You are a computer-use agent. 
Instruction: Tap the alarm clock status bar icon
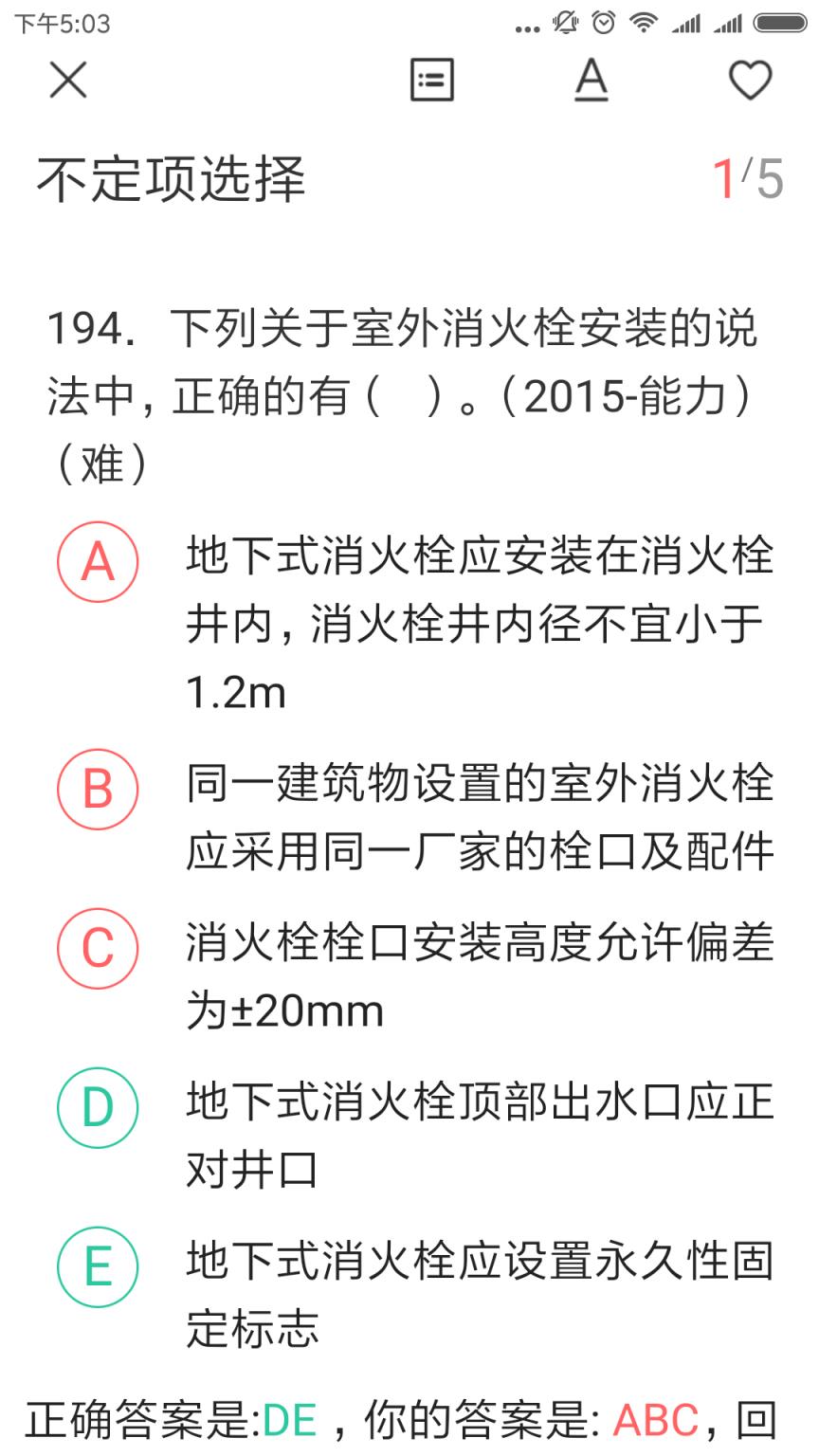pyautogui.click(x=601, y=24)
